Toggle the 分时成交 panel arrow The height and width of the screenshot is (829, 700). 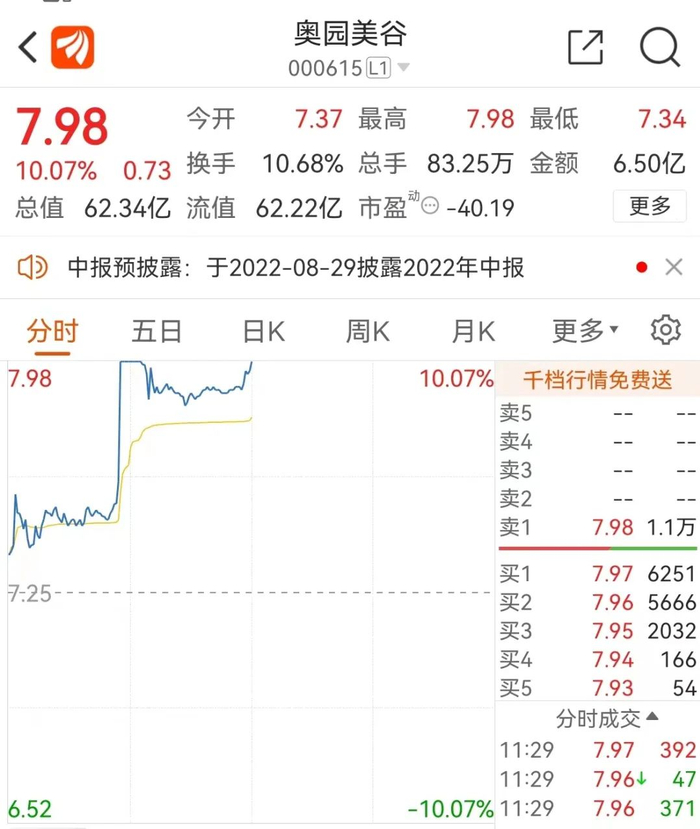(652, 716)
